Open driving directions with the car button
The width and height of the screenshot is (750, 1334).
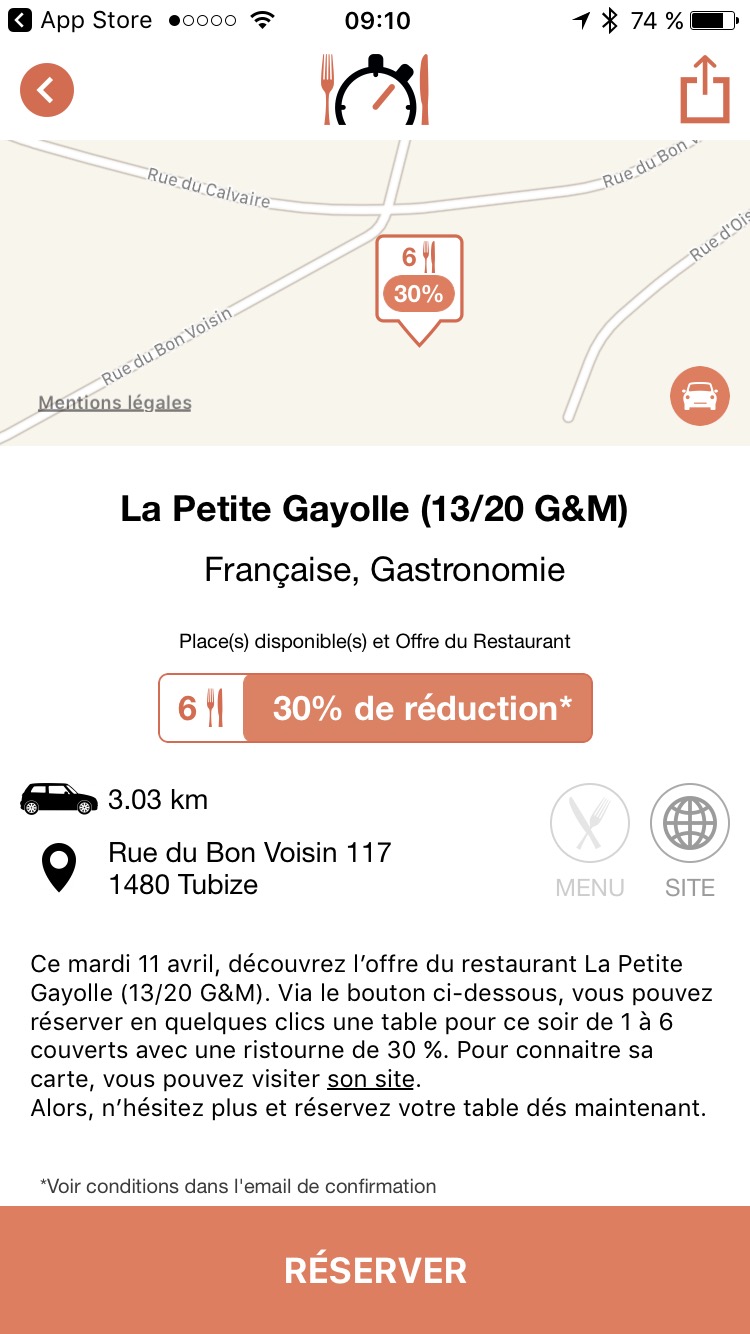699,396
